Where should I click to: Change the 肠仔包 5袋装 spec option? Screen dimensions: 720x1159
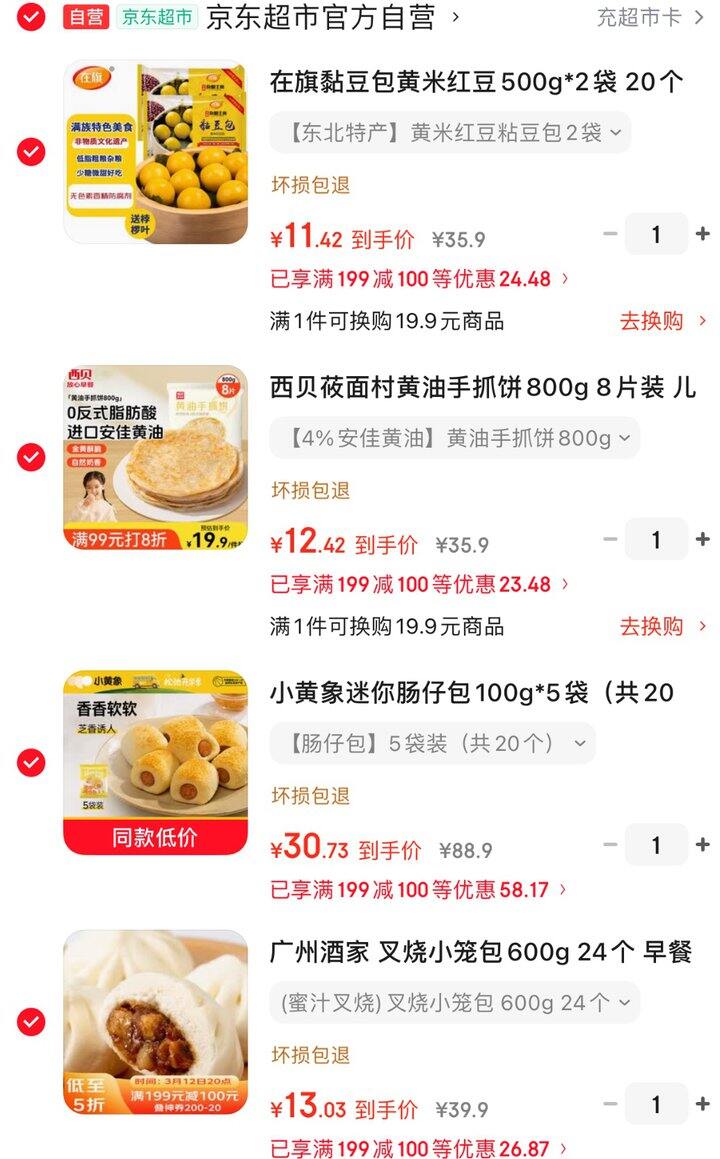click(432, 743)
